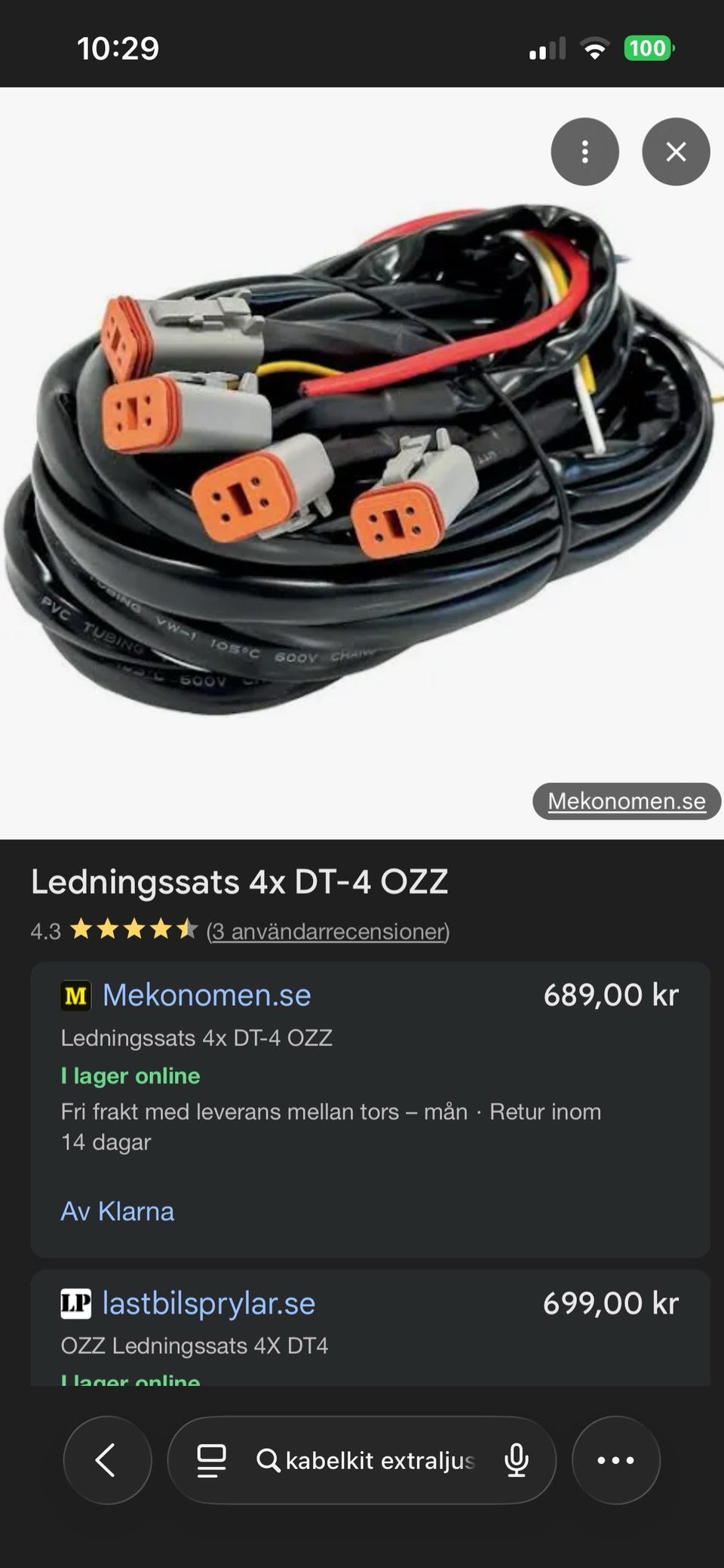Open the Mekonomen.se offer for 689,00 kr
724x1568 pixels.
coord(207,995)
